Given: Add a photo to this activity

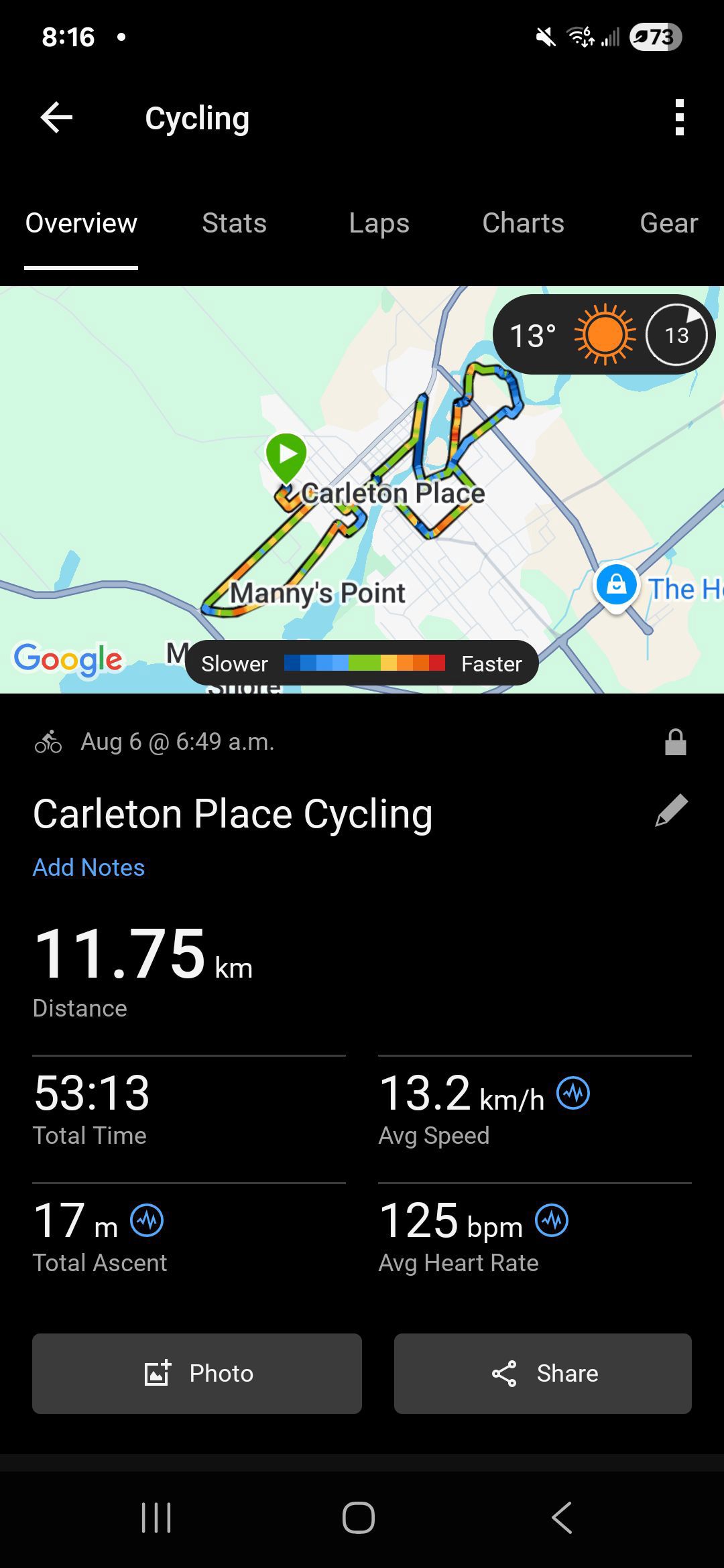Looking at the screenshot, I should 197,1374.
